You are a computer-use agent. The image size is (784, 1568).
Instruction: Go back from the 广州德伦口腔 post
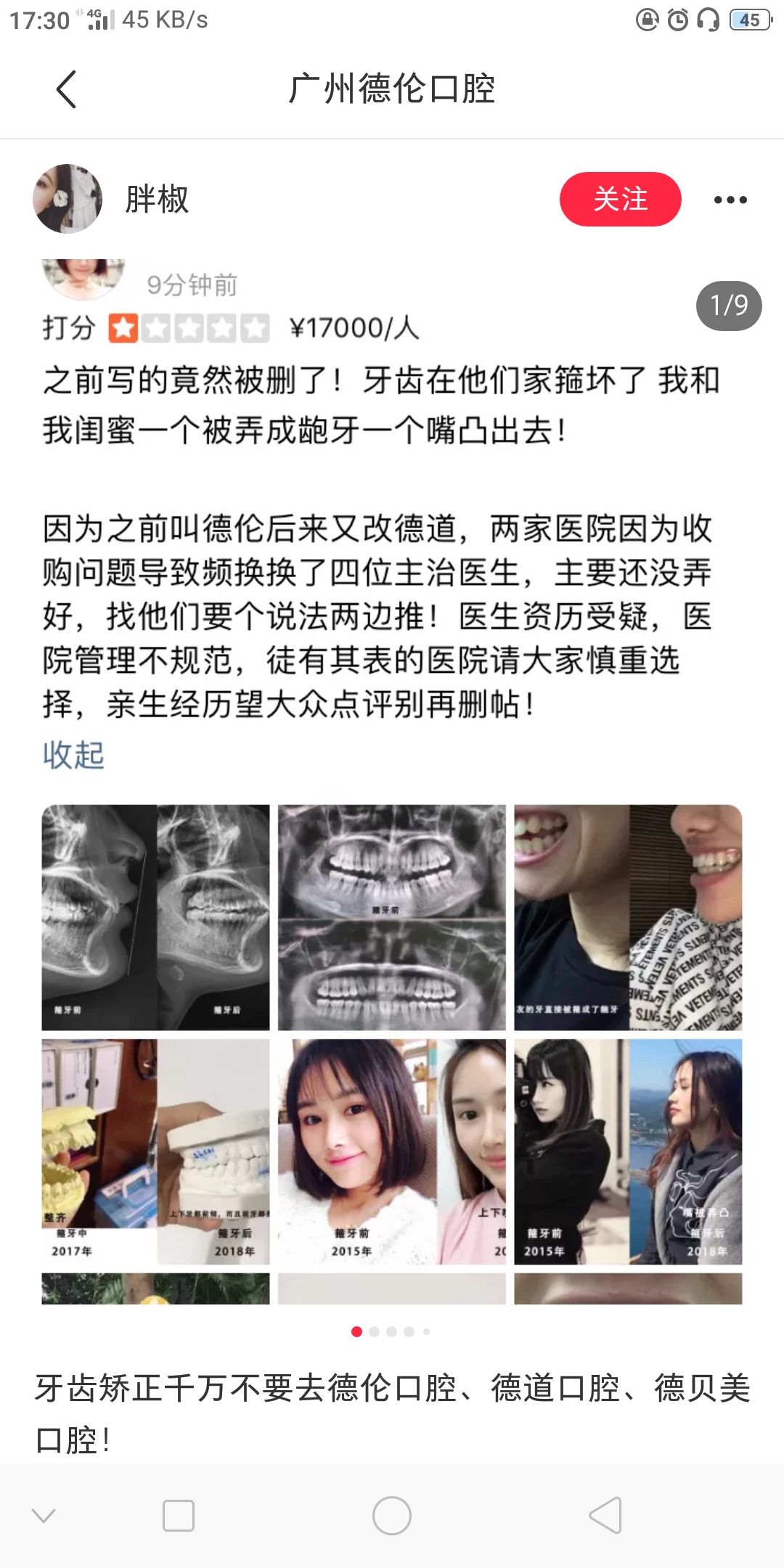66,90
